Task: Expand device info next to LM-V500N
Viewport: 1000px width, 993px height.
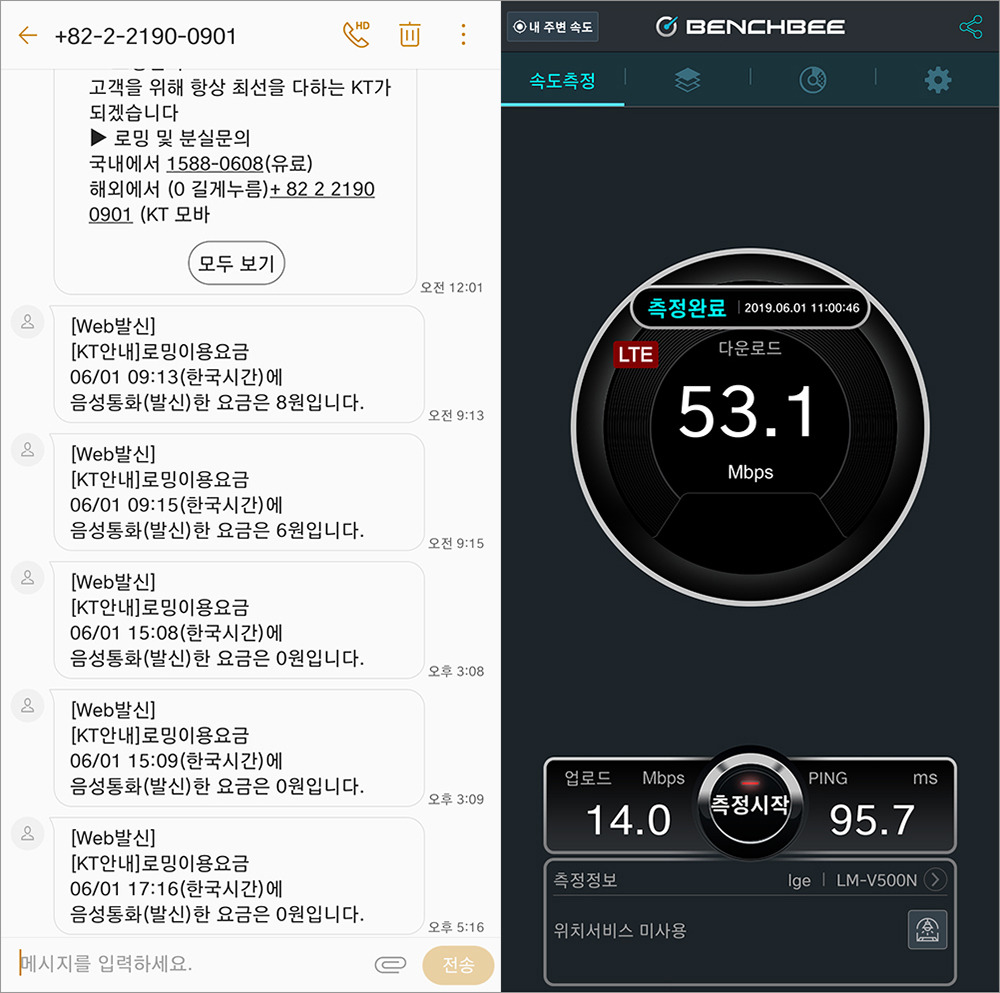Action: pos(935,879)
